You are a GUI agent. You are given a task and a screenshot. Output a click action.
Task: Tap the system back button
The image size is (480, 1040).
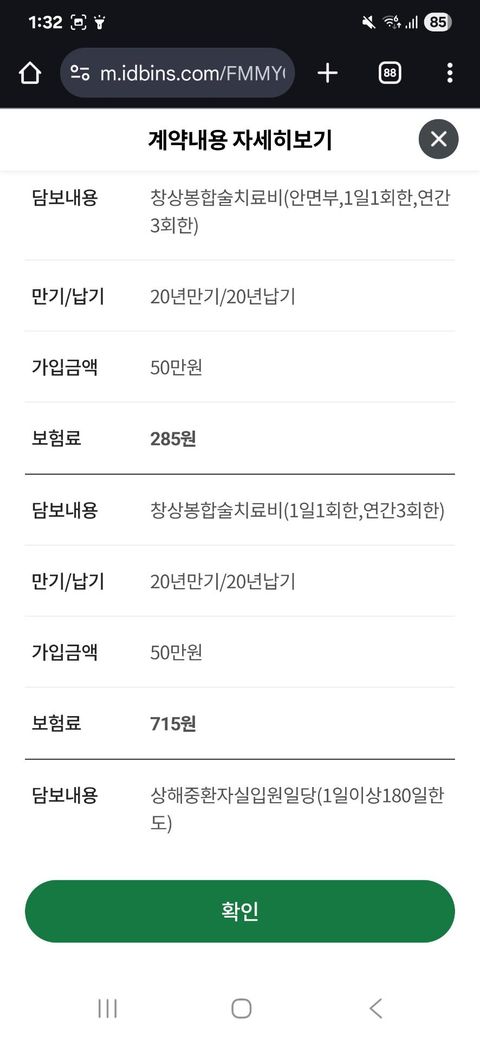click(376, 1009)
